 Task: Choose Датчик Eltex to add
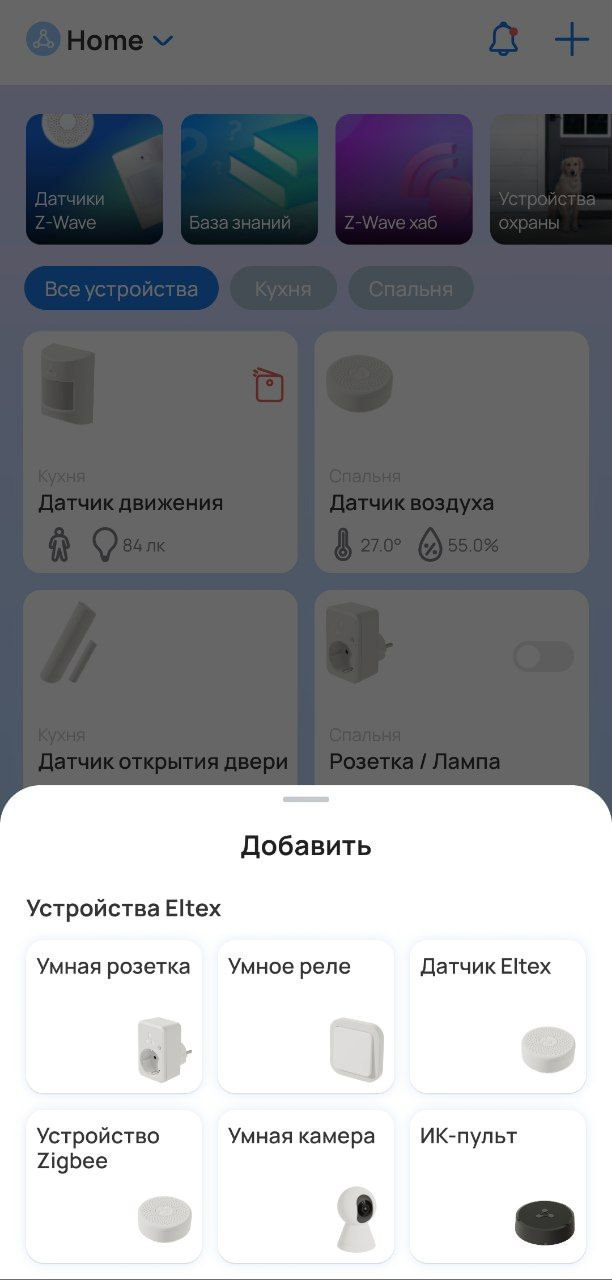click(x=497, y=1015)
